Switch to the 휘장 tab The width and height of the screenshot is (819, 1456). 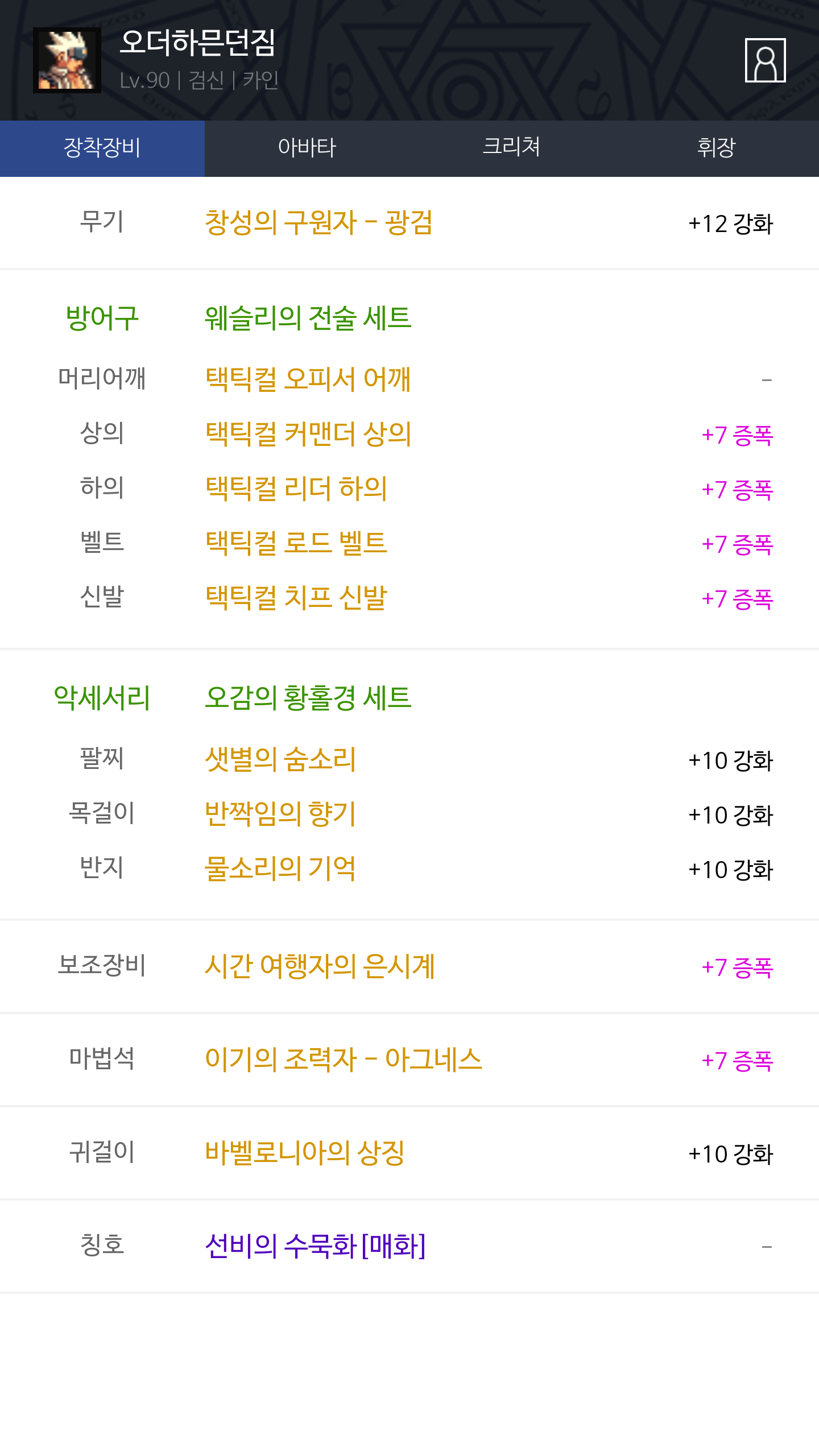[716, 148]
